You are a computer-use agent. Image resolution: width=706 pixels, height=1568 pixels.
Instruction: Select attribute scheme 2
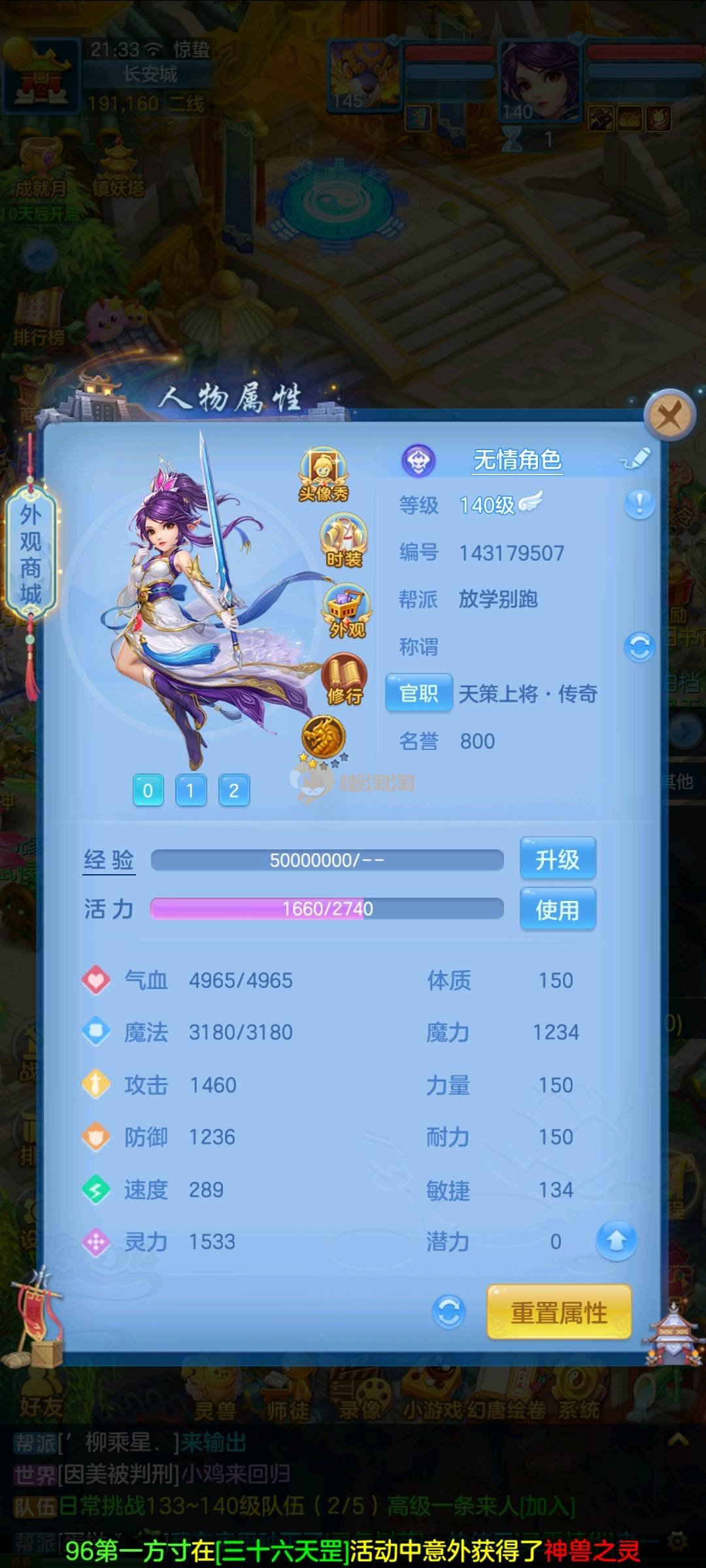click(x=234, y=791)
